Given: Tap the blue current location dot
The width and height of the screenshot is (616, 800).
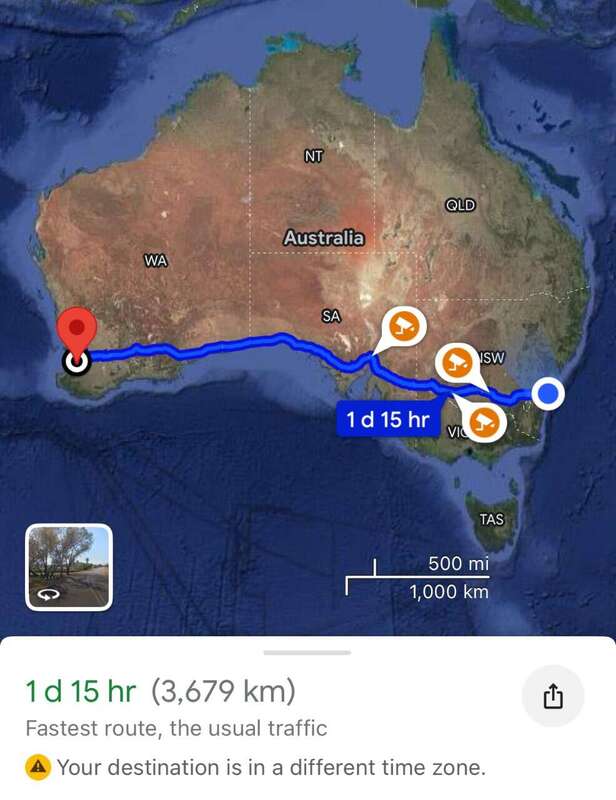Looking at the screenshot, I should [548, 393].
